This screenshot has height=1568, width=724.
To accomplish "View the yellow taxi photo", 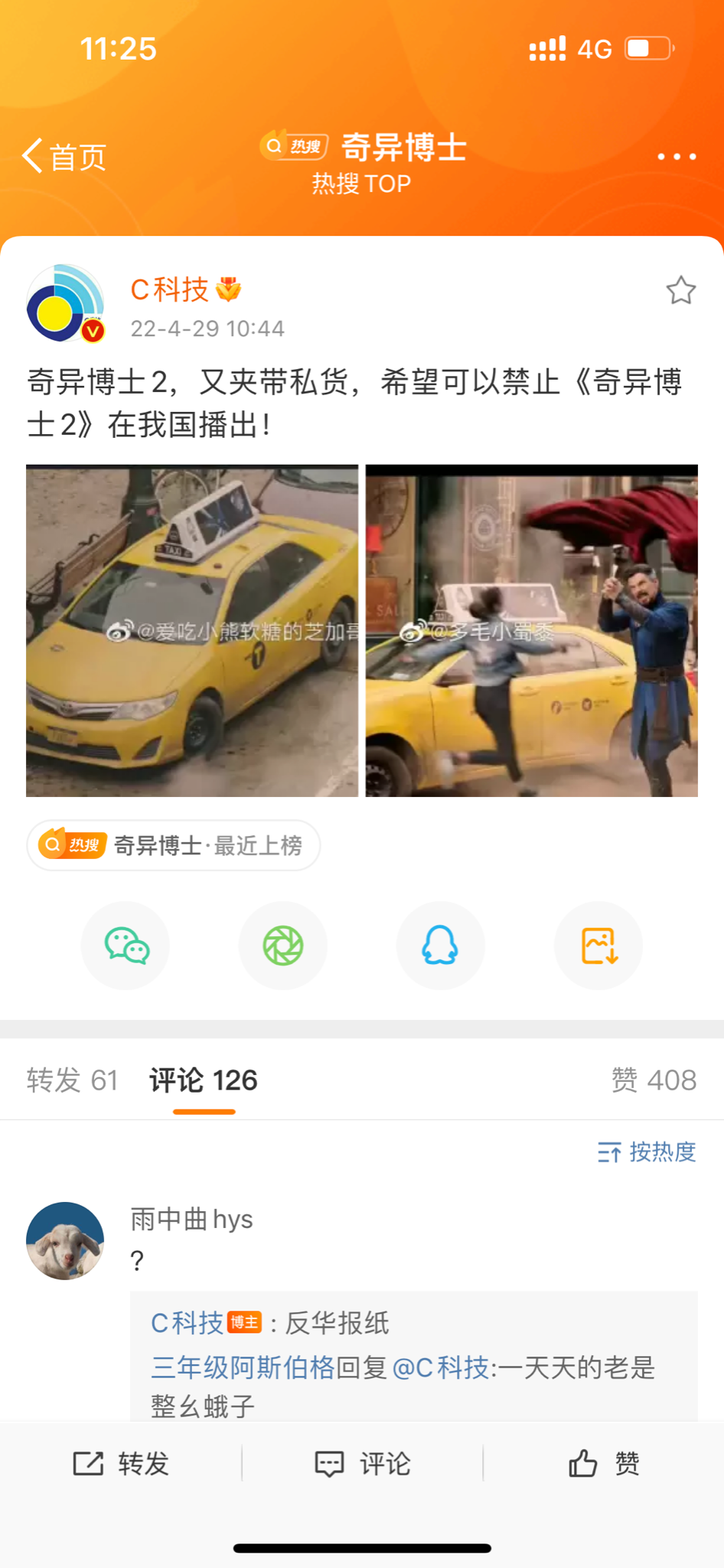I will (x=192, y=631).
